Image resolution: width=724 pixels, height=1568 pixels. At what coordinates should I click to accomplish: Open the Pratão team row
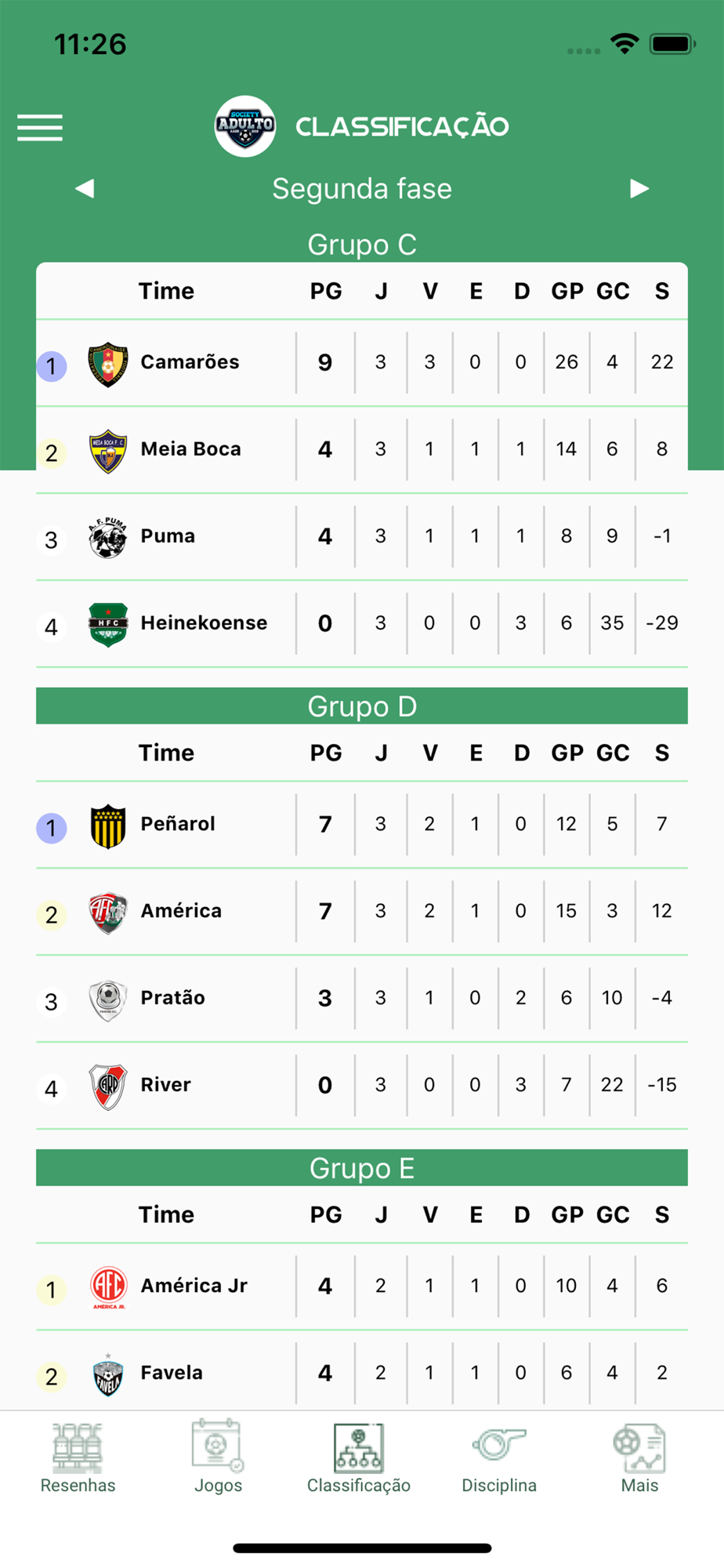(x=362, y=999)
